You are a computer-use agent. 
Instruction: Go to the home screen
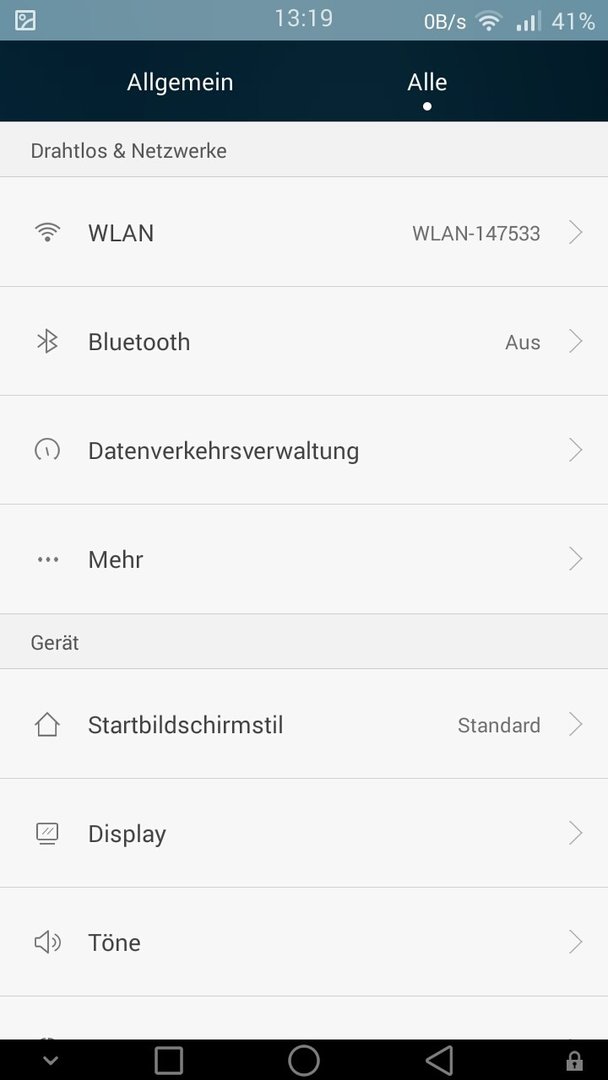(304, 1060)
